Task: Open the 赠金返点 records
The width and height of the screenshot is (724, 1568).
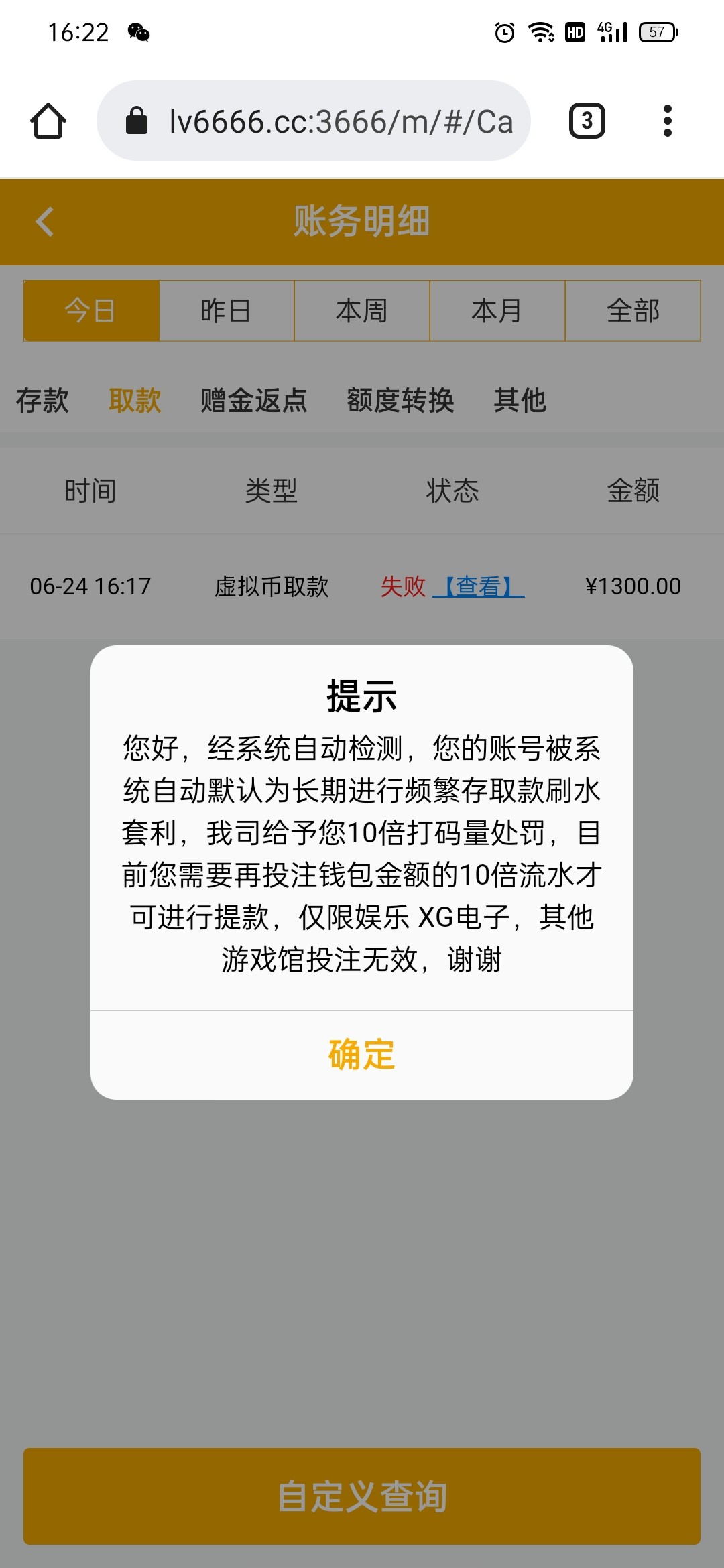Action: tap(253, 401)
